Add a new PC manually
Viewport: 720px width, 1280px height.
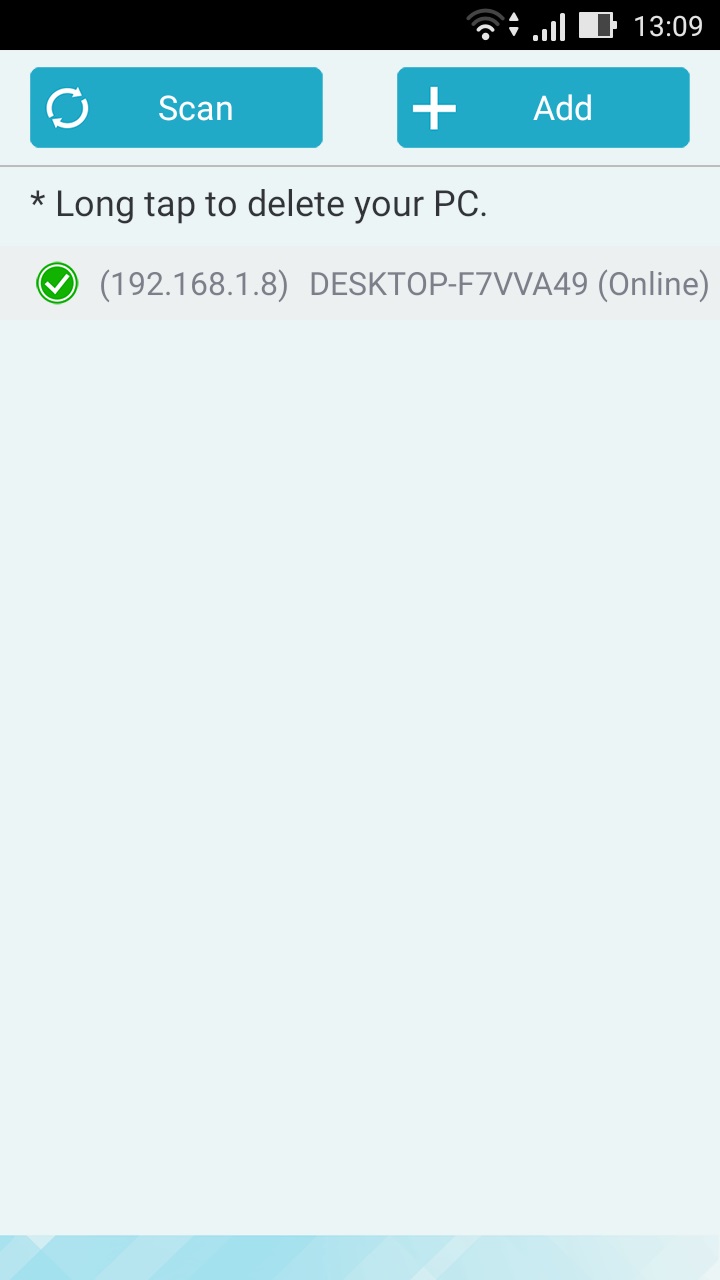point(543,108)
